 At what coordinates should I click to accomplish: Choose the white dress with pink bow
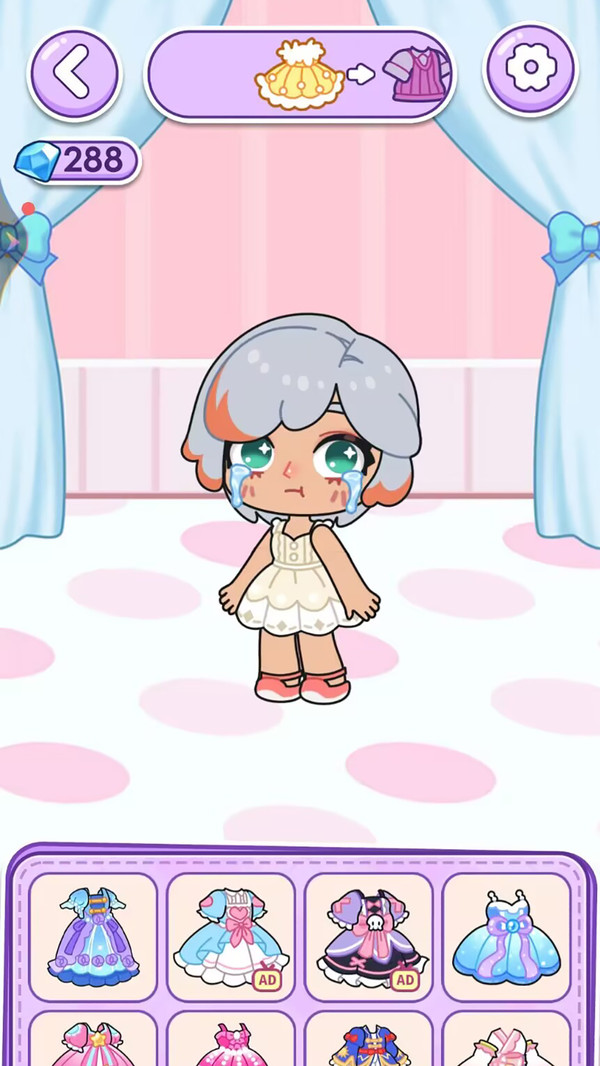coord(230,938)
